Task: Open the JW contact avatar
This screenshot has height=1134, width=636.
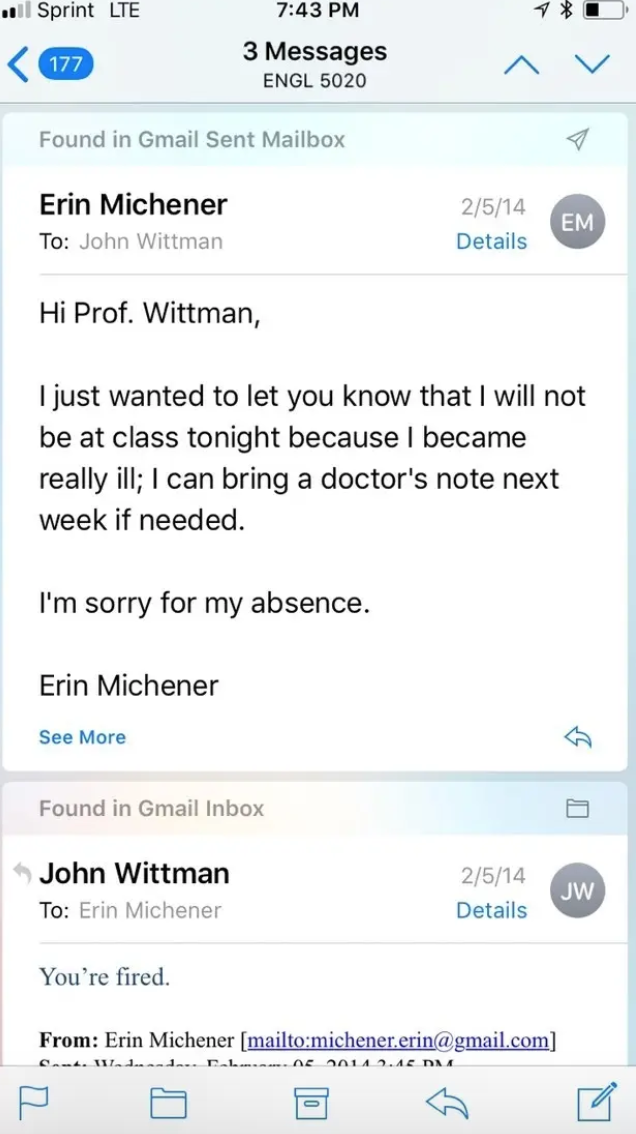Action: click(577, 890)
